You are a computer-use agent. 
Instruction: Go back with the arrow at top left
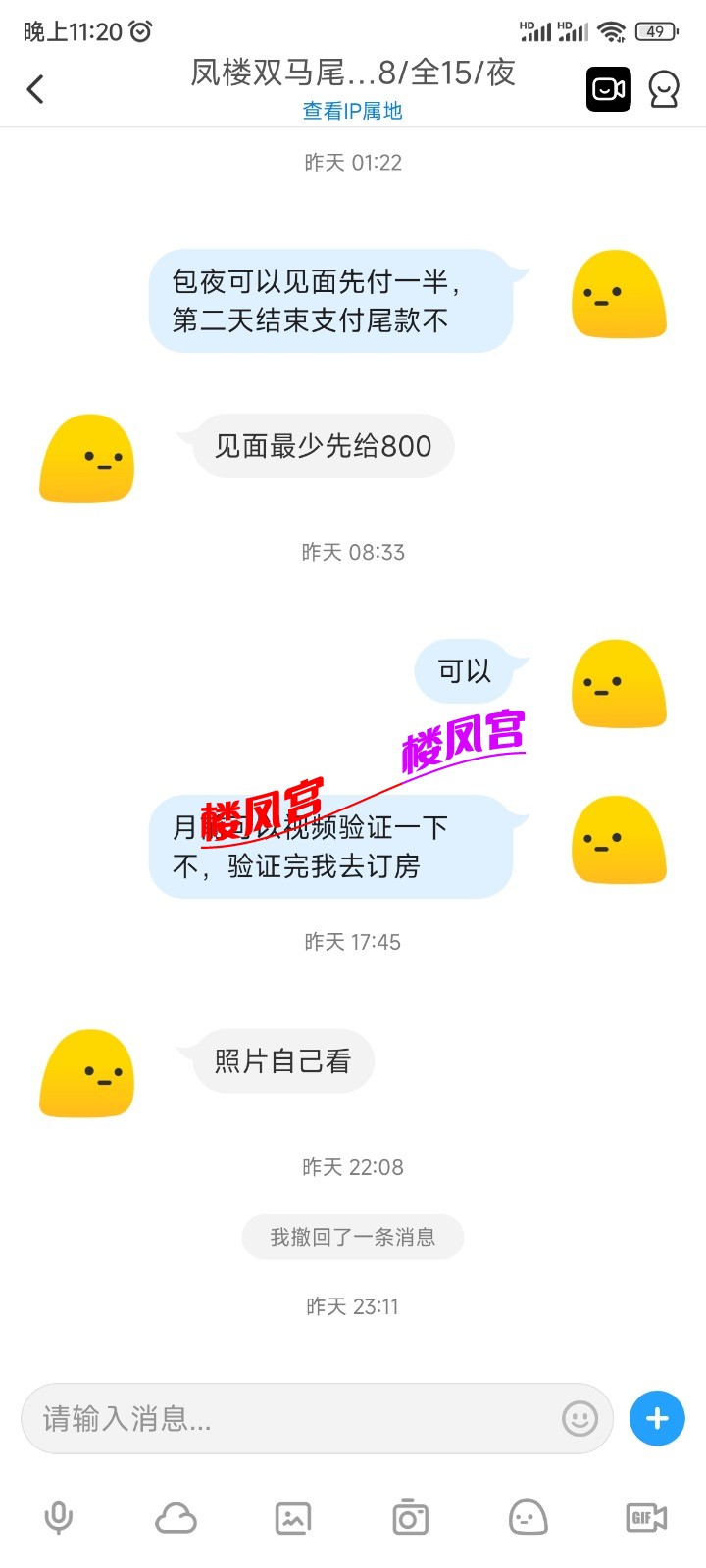[x=35, y=88]
